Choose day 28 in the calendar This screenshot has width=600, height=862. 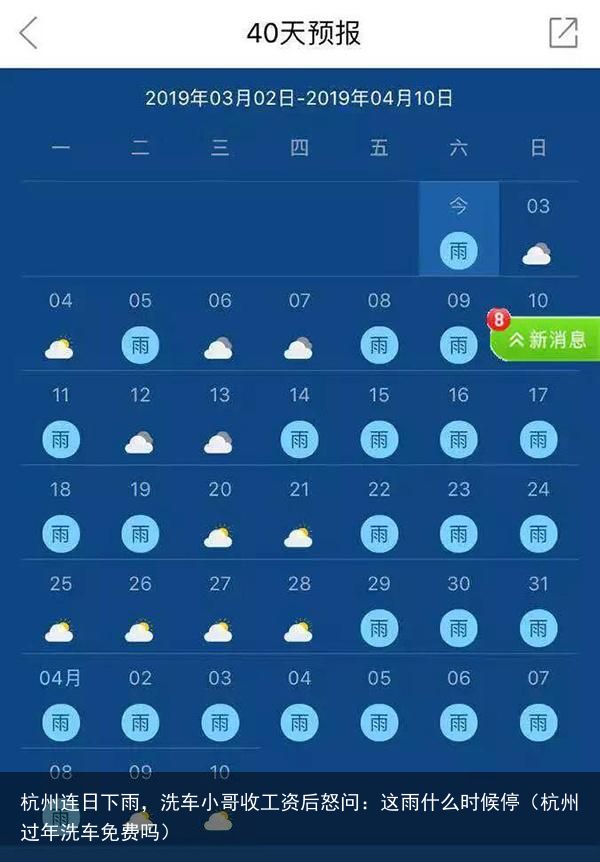[x=299, y=608]
